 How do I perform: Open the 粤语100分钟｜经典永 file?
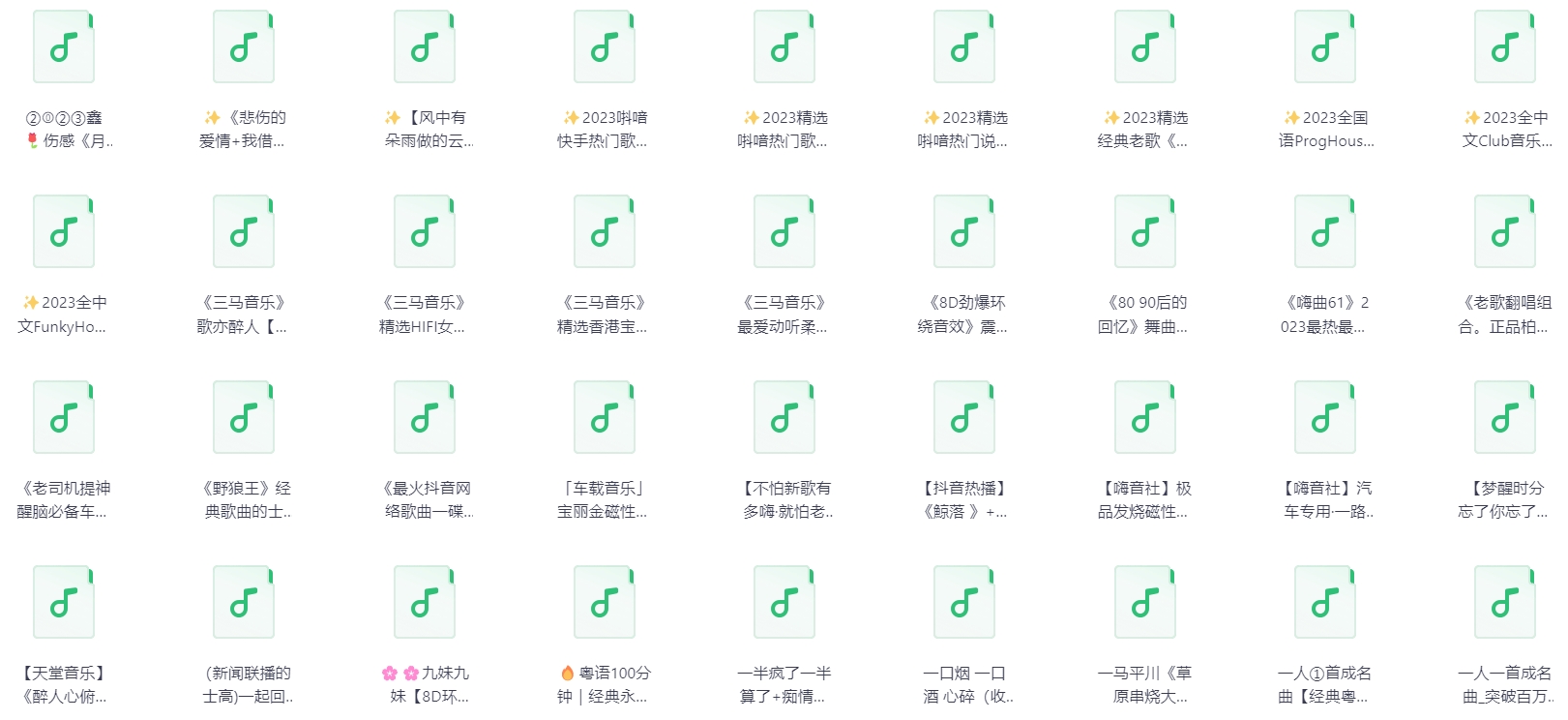pos(605,603)
